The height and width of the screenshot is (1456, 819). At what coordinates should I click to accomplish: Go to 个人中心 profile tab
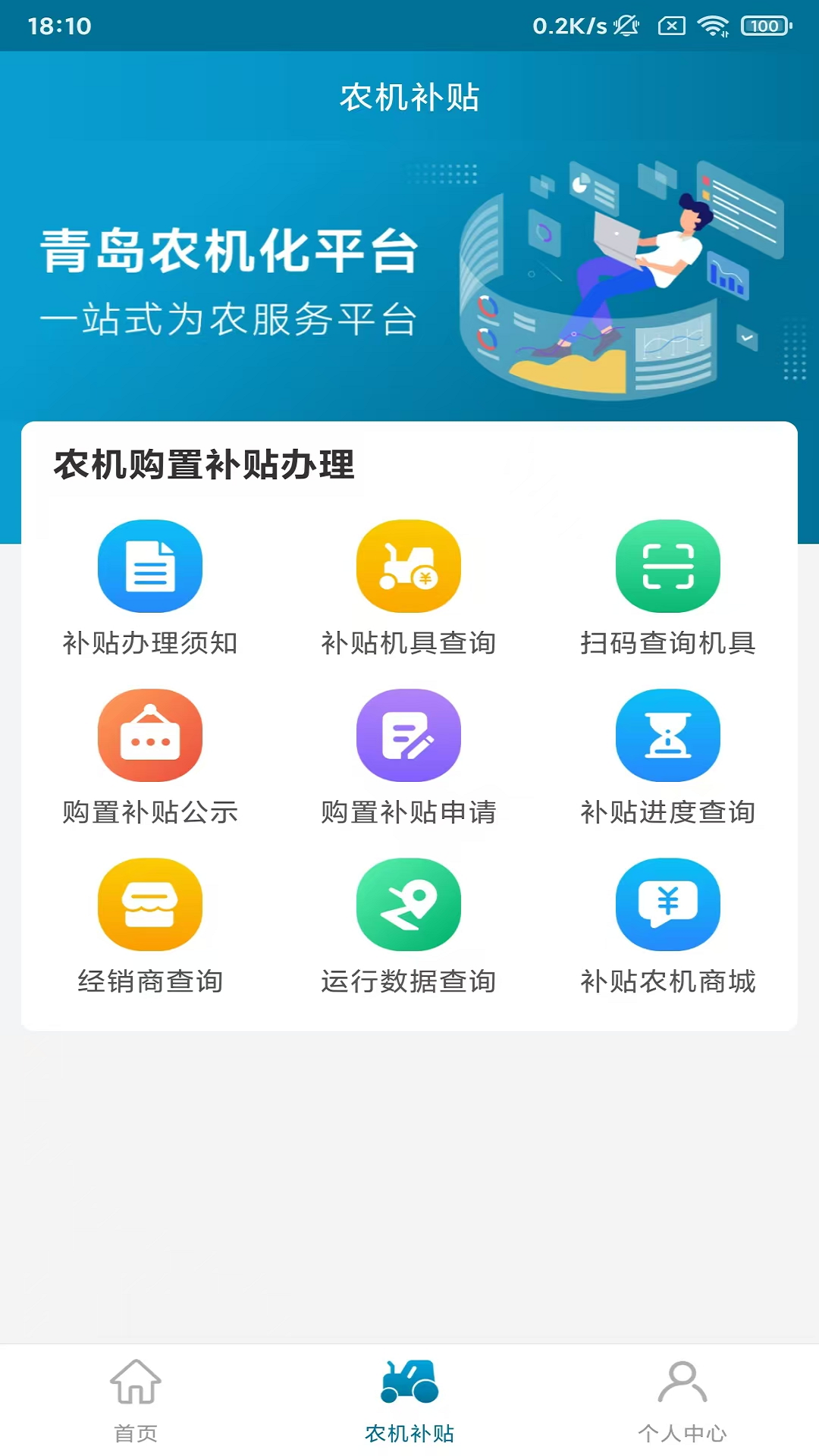(682, 1401)
